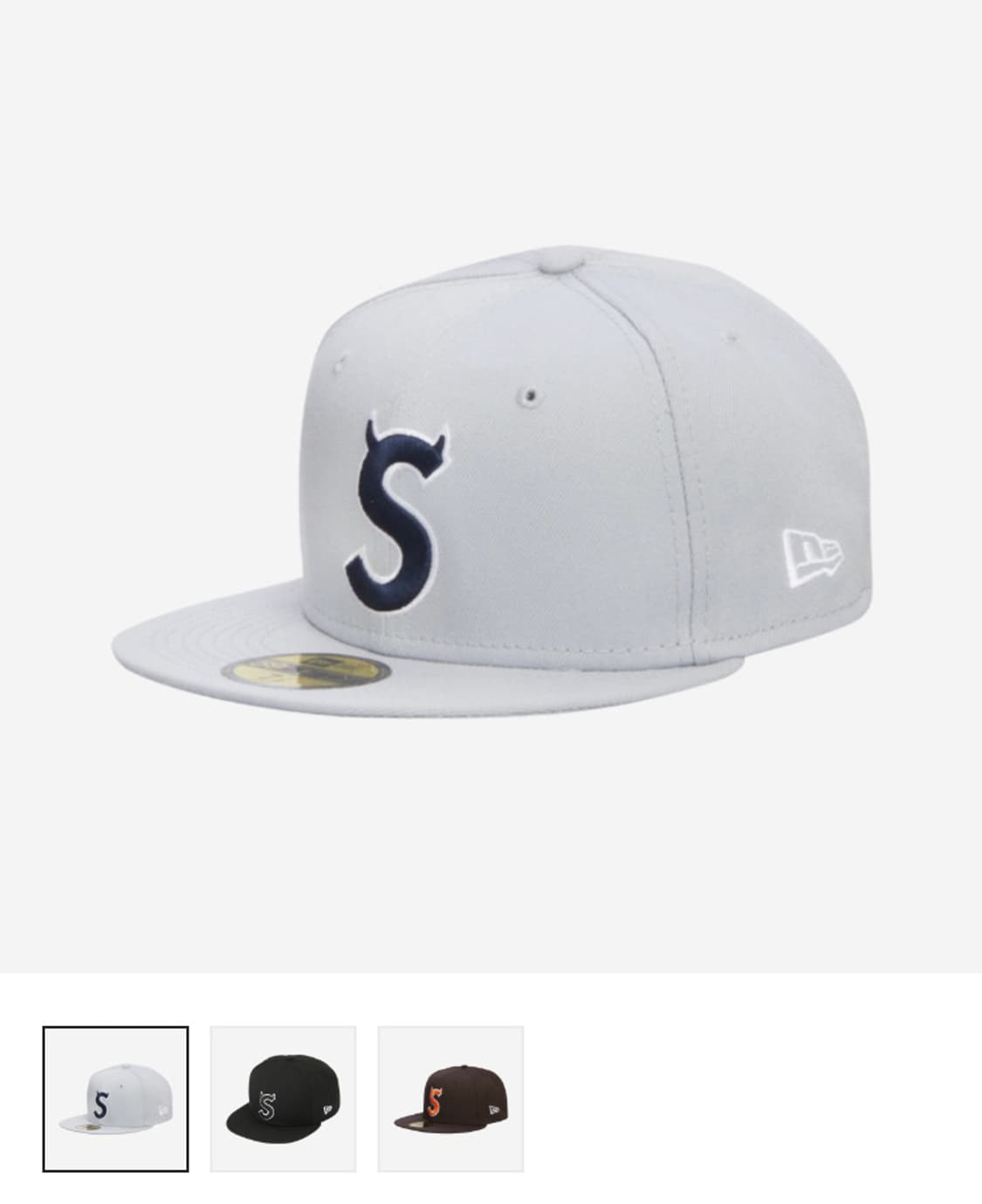Select the grey cap color thumbnail
Image resolution: width=982 pixels, height=1204 pixels.
[x=115, y=1098]
